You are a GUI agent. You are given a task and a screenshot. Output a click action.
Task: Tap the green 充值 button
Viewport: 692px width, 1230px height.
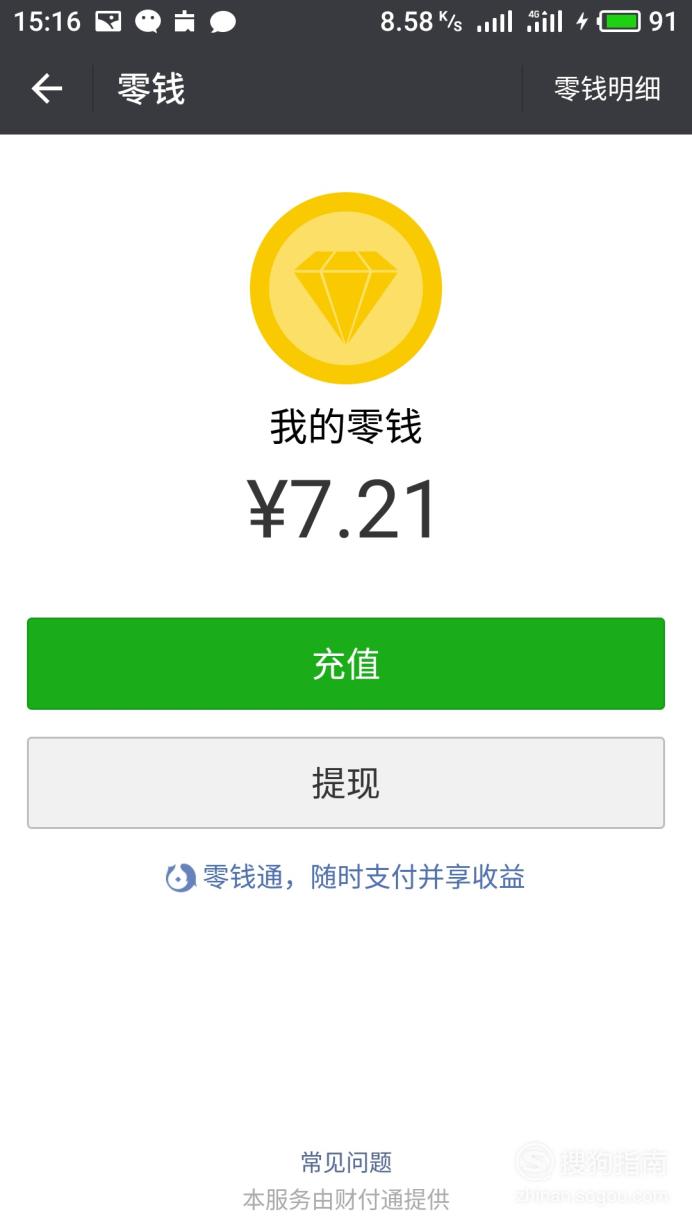click(346, 664)
